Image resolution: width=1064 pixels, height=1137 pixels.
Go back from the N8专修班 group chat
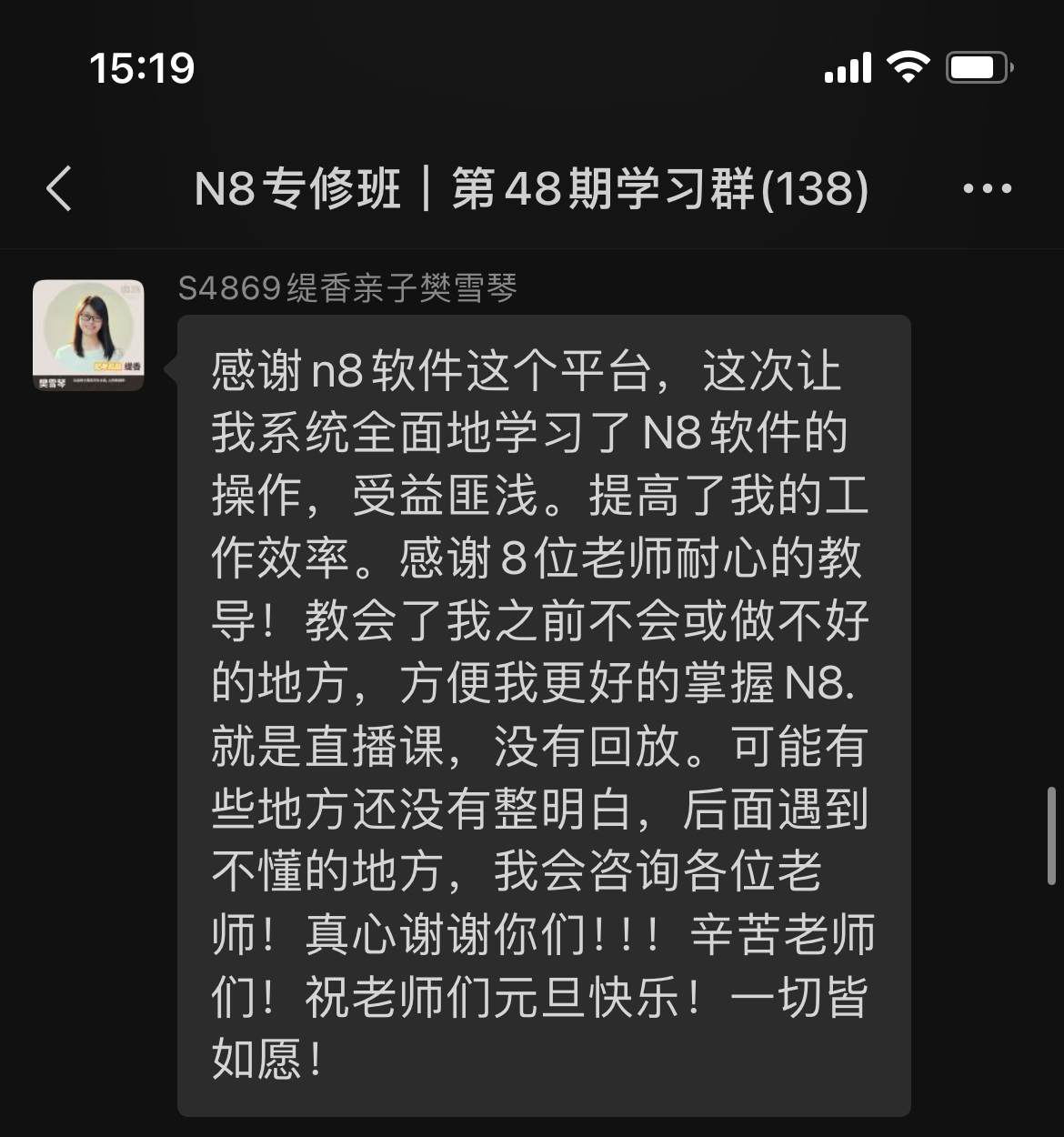click(x=59, y=189)
